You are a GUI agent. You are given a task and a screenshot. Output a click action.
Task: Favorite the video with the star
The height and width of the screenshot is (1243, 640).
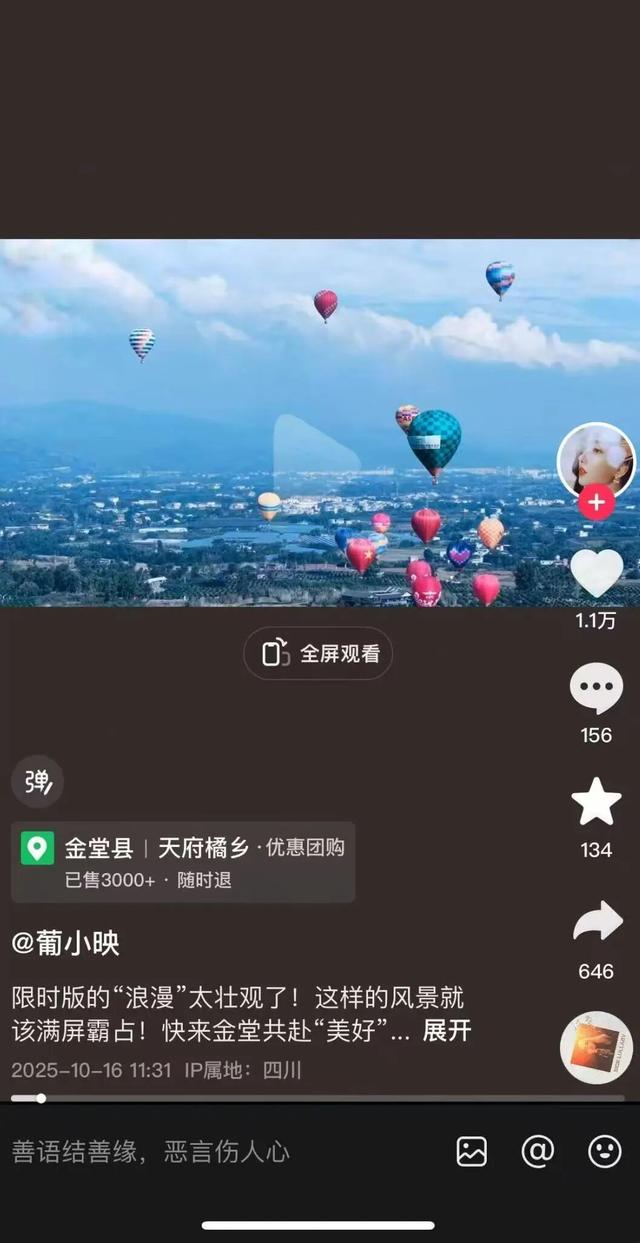(596, 803)
